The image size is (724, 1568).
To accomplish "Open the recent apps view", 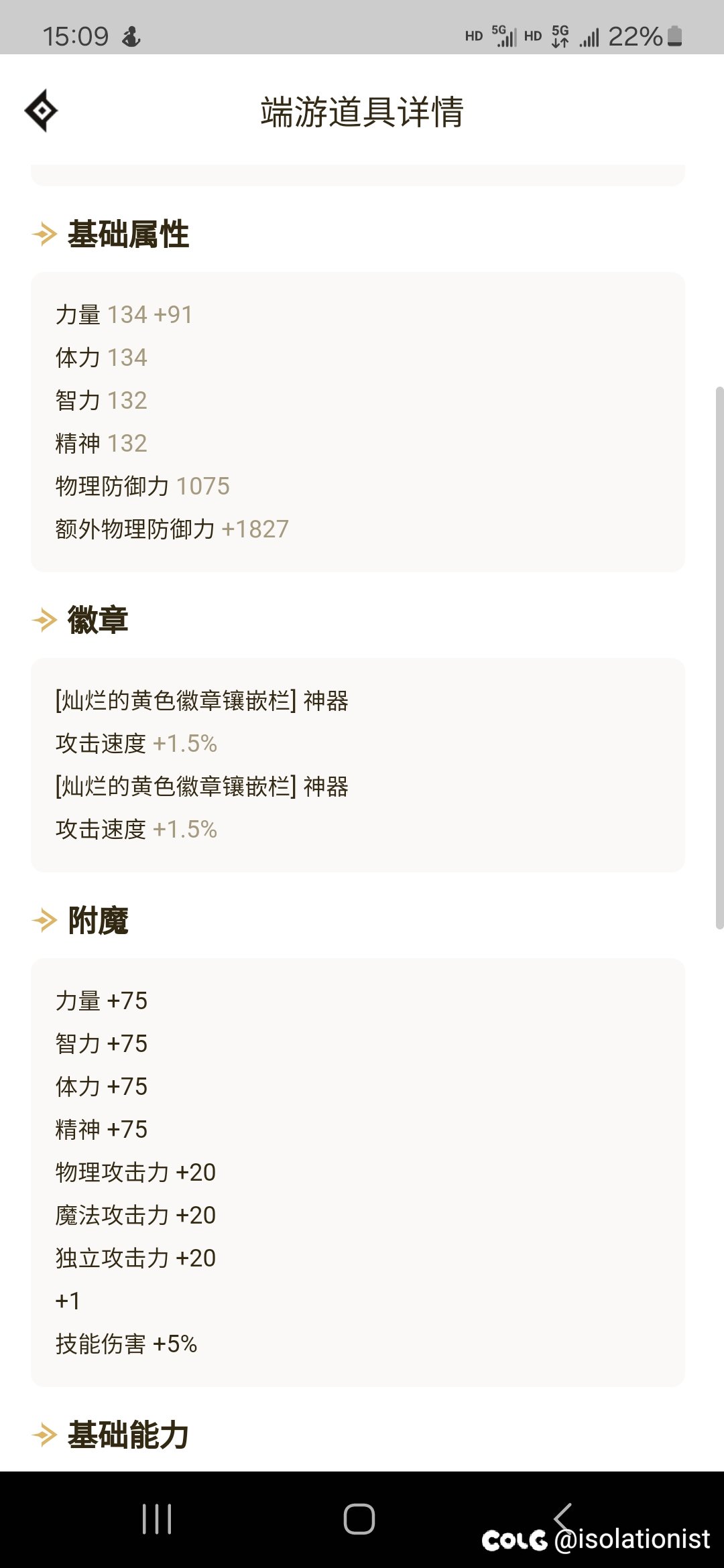I will click(157, 1518).
